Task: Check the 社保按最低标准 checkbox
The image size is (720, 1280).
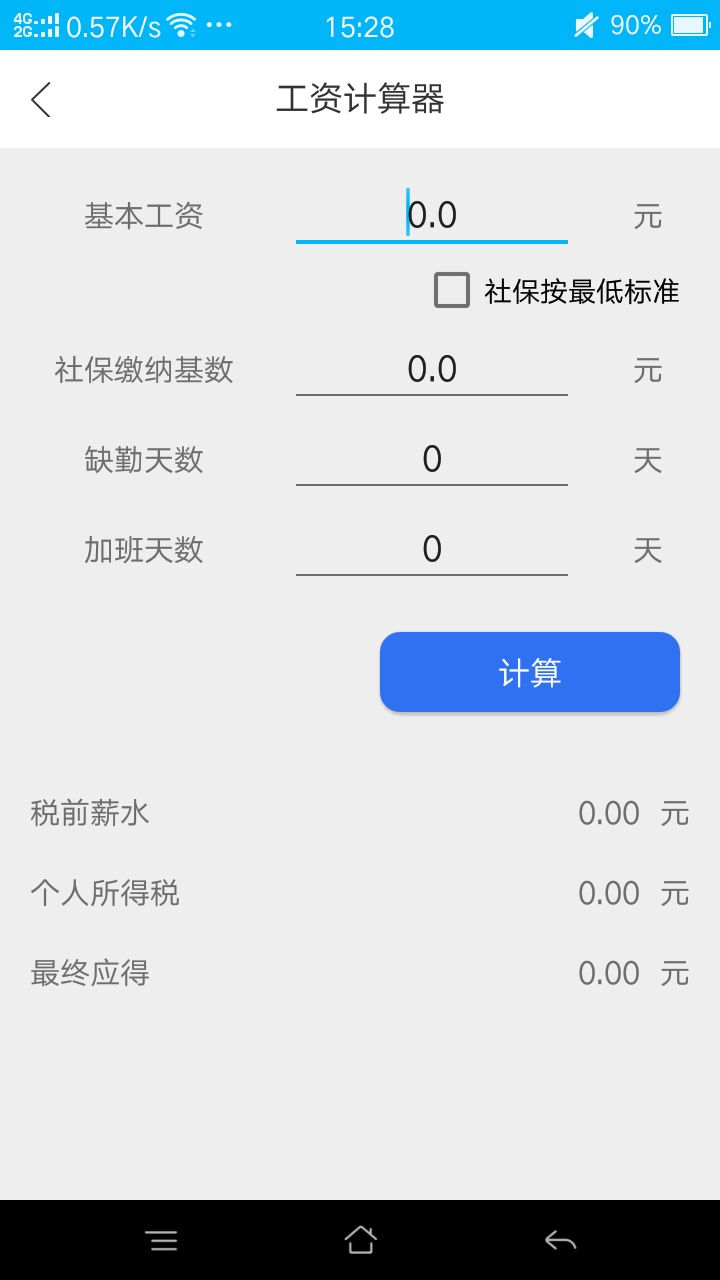Action: pos(452,291)
